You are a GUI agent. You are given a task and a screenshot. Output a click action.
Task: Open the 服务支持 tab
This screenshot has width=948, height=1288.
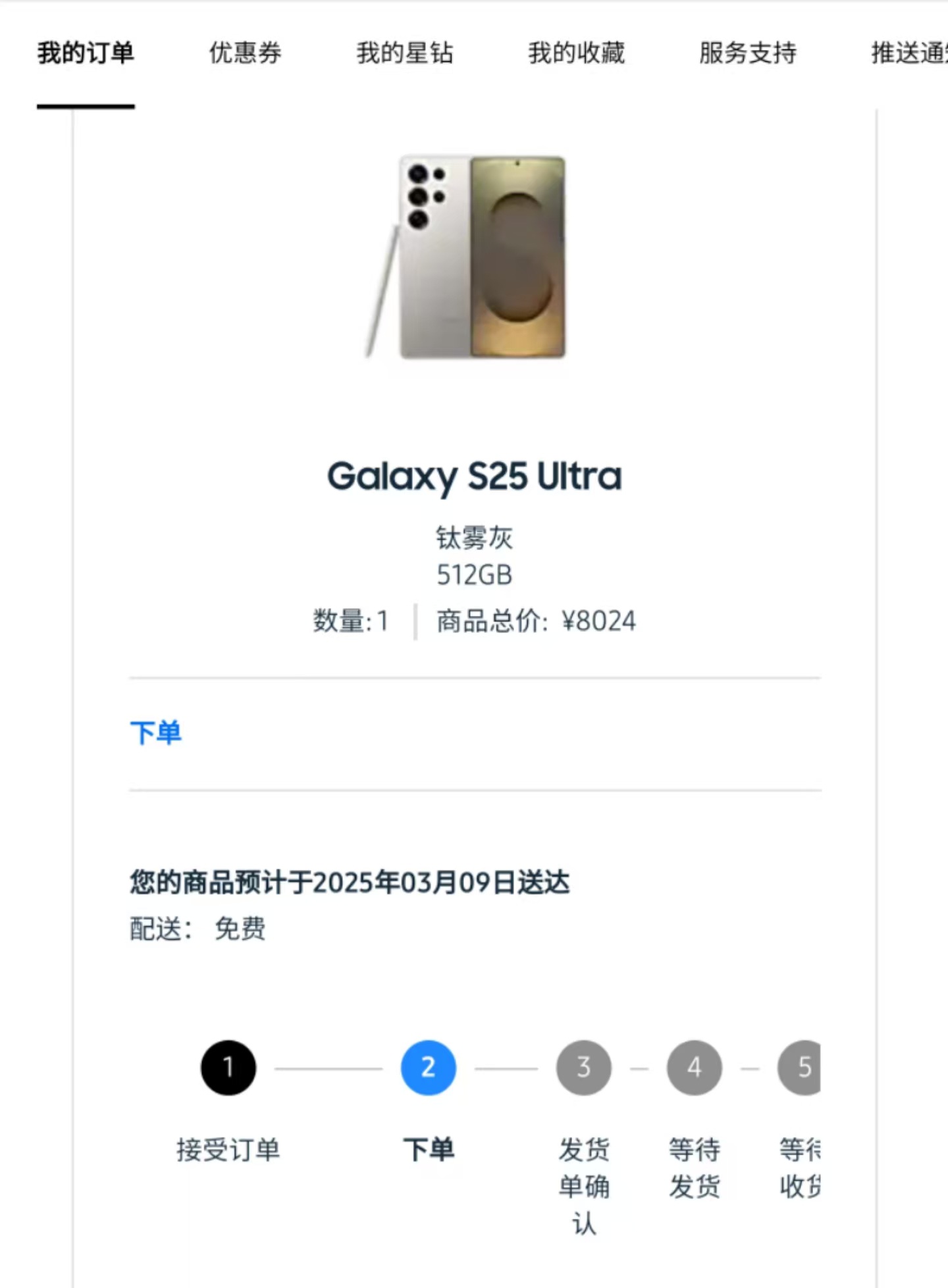(748, 54)
